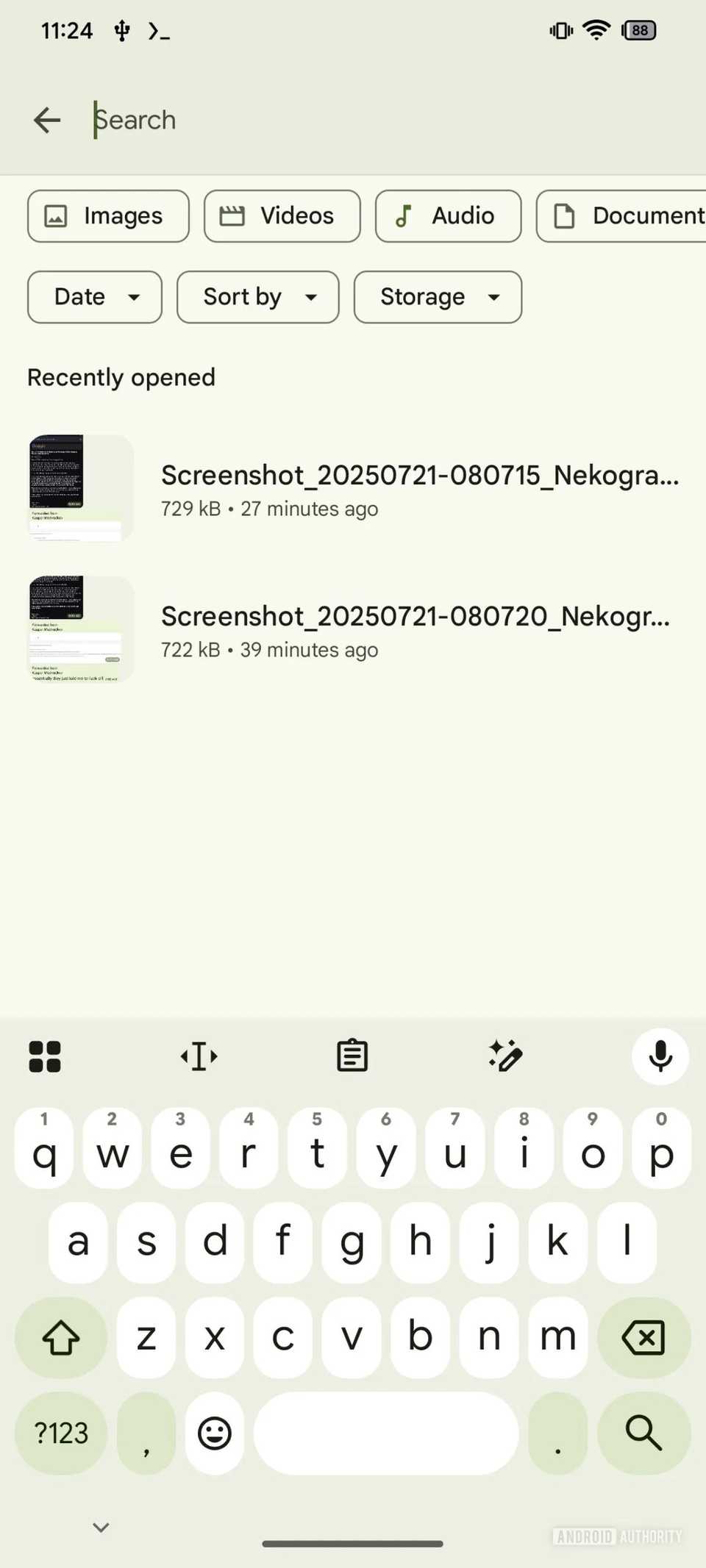Tap the cursor control icon on keyboard toolbar
706x1568 pixels.
199,1056
